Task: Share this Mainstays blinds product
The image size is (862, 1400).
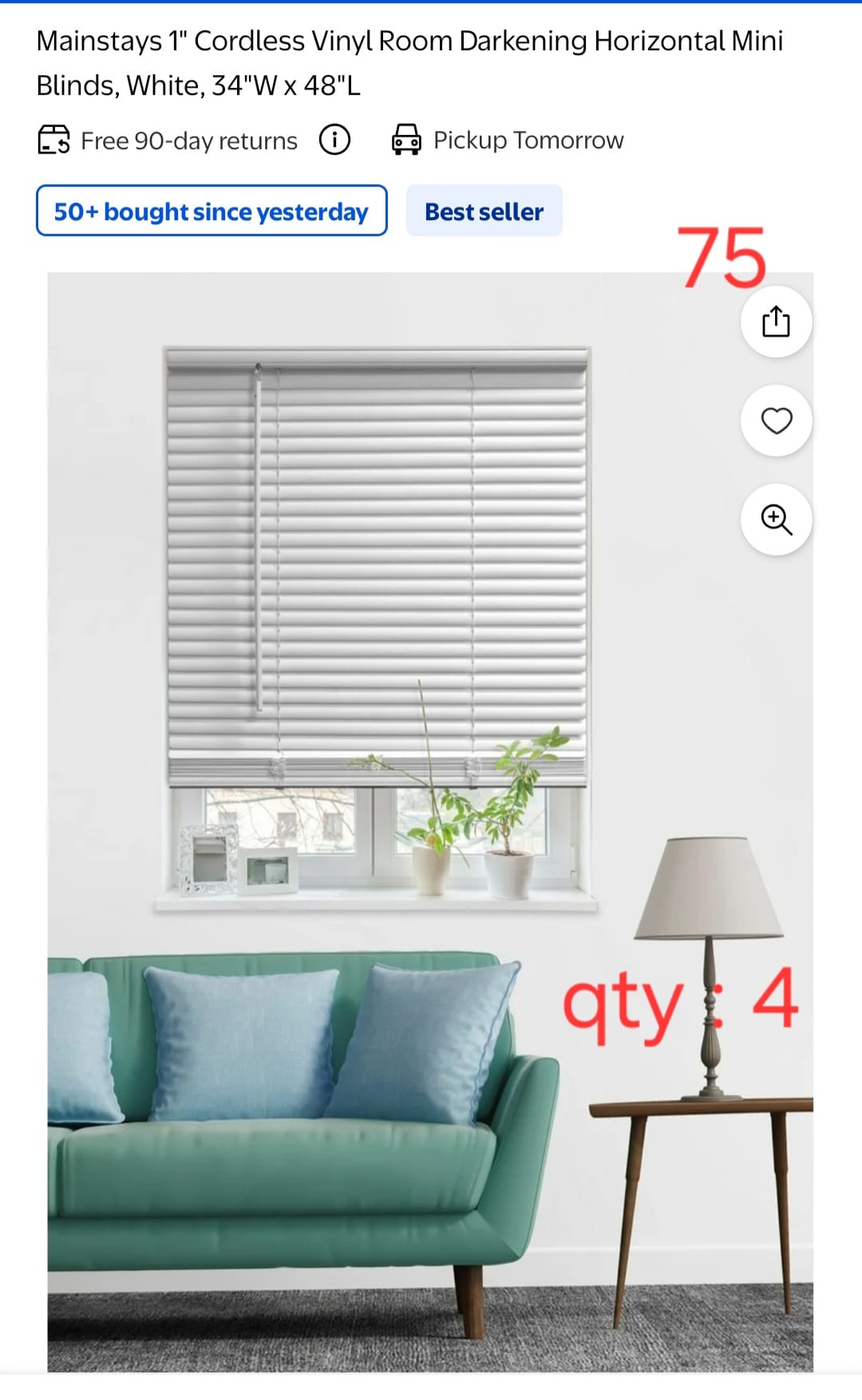Action: coord(776,321)
